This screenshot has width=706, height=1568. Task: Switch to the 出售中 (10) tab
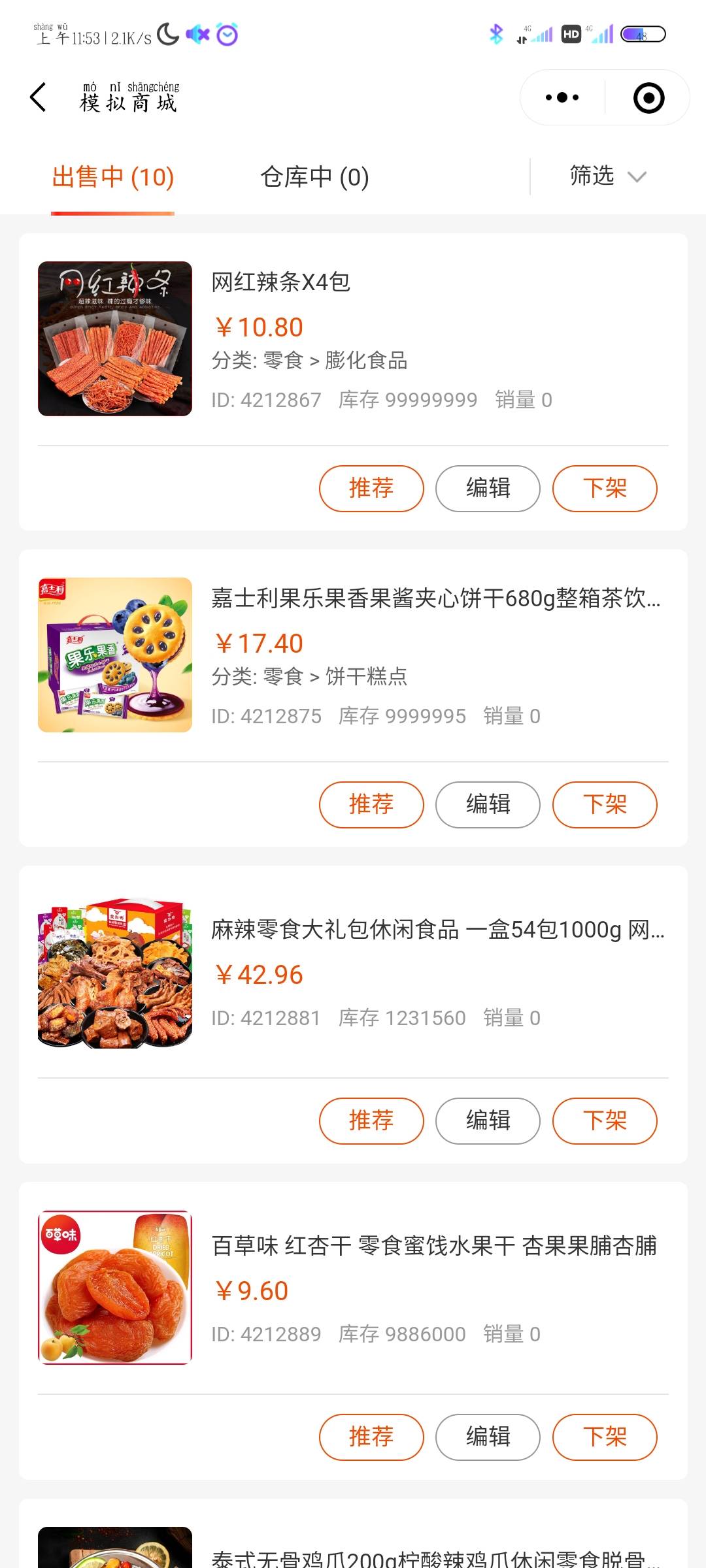coord(113,177)
